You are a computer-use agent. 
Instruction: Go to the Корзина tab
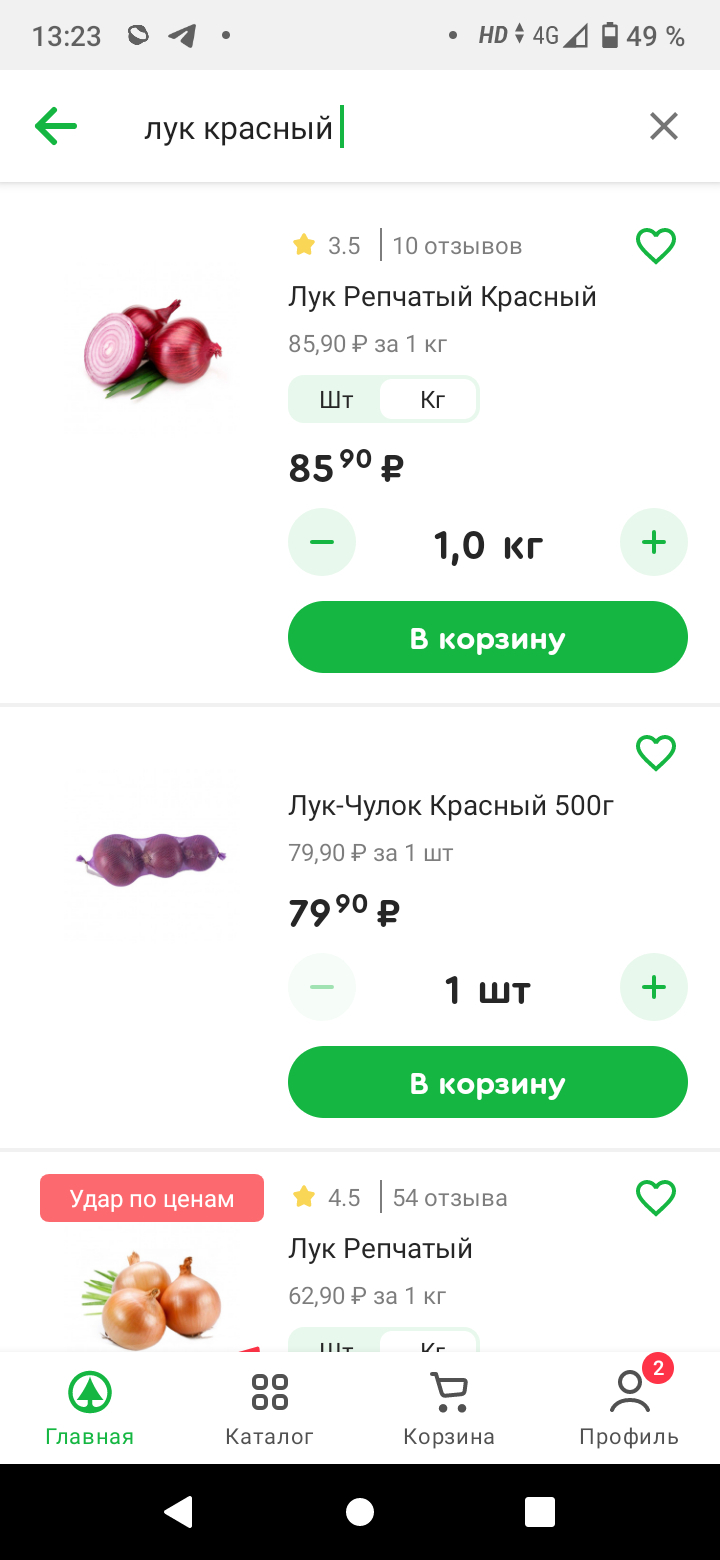[449, 1408]
